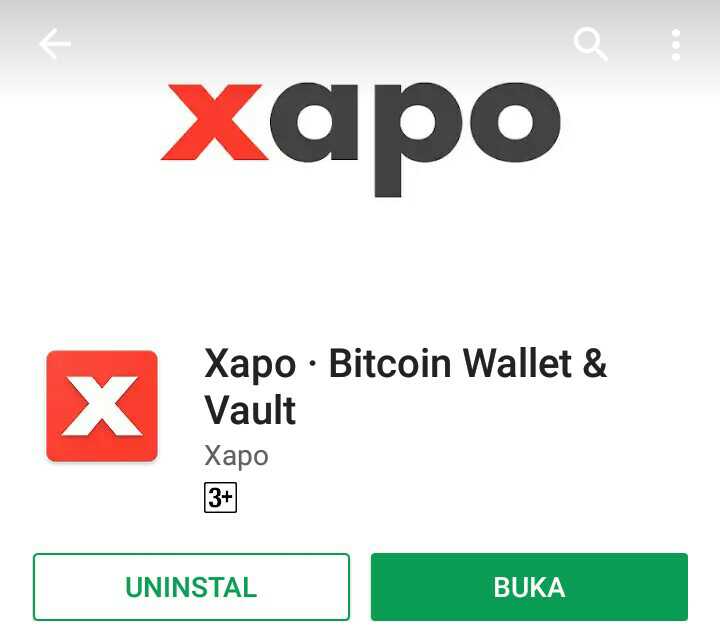The image size is (720, 632).
Task: Open Xapo with the Buka button
Action: pyautogui.click(x=529, y=587)
